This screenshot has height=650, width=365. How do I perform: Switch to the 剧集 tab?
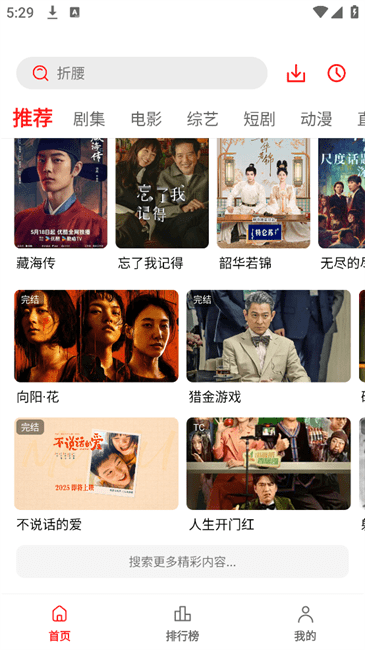[89, 119]
